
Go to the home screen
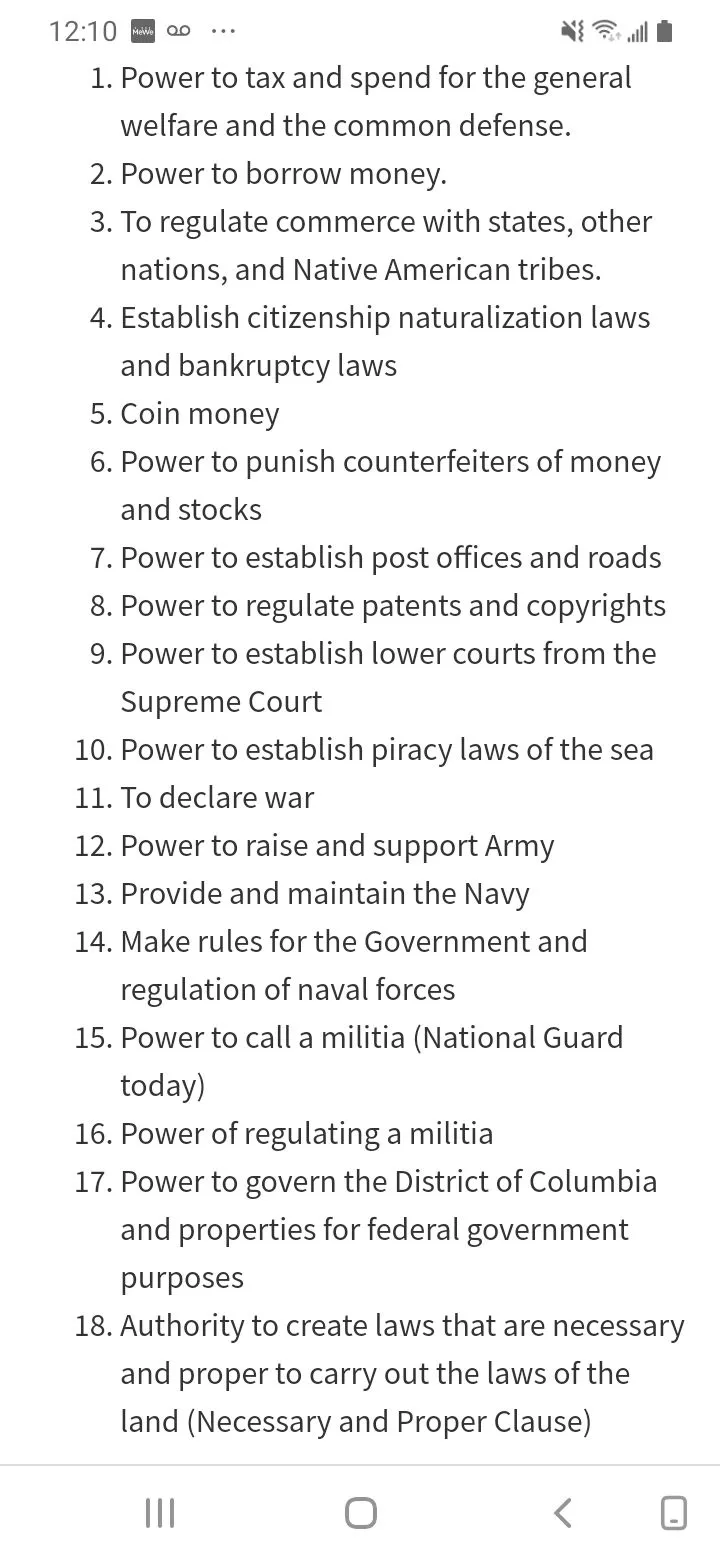coord(361,1512)
